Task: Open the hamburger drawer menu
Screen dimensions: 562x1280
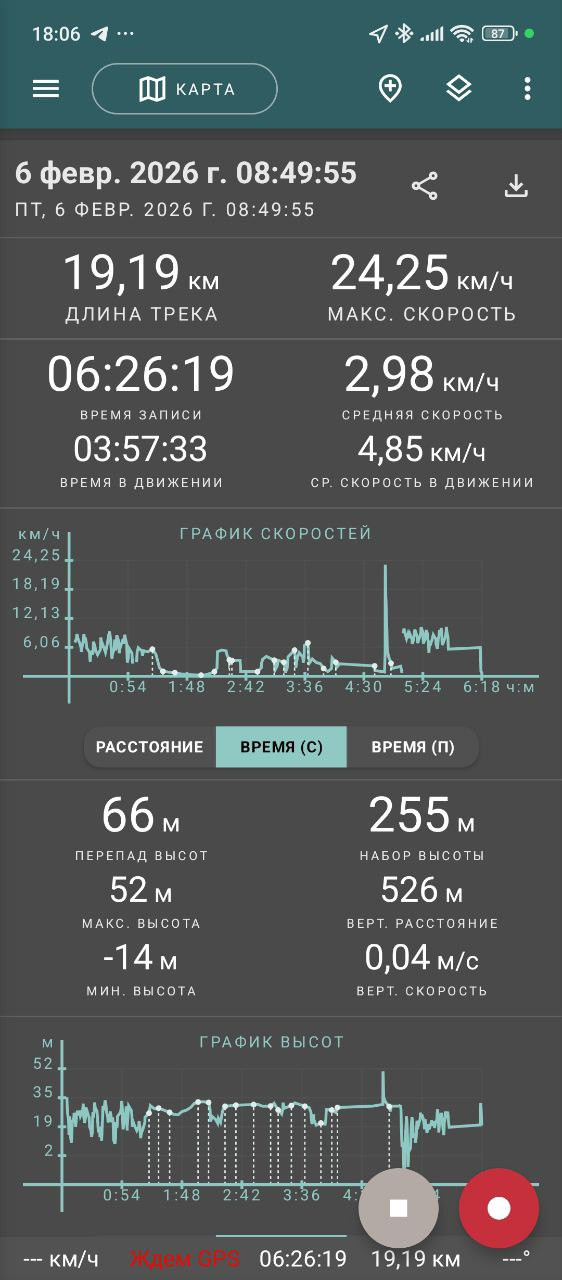Action: 46,89
